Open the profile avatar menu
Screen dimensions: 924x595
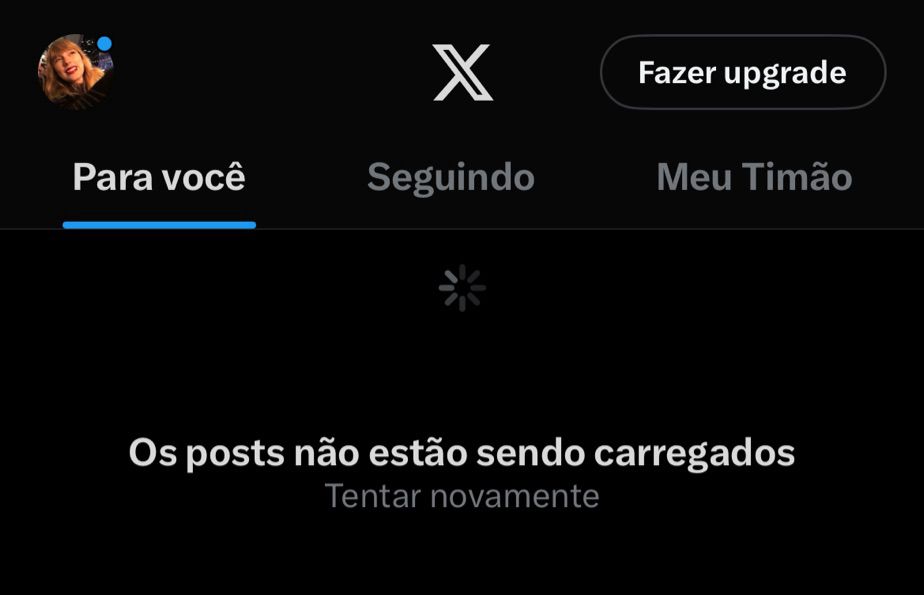point(76,72)
